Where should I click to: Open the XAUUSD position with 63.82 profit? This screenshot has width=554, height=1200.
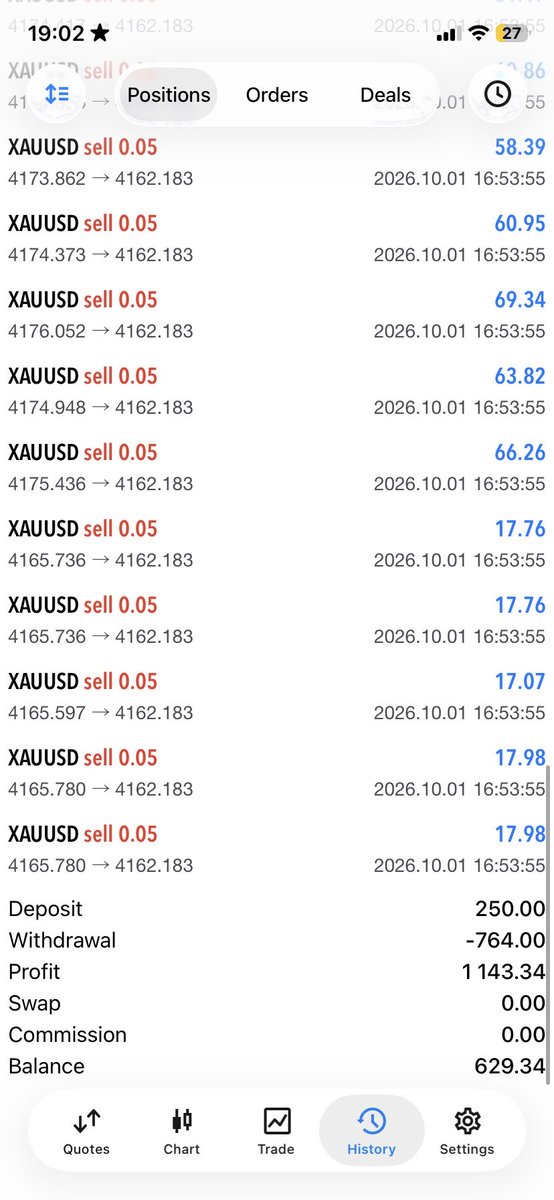coord(277,392)
